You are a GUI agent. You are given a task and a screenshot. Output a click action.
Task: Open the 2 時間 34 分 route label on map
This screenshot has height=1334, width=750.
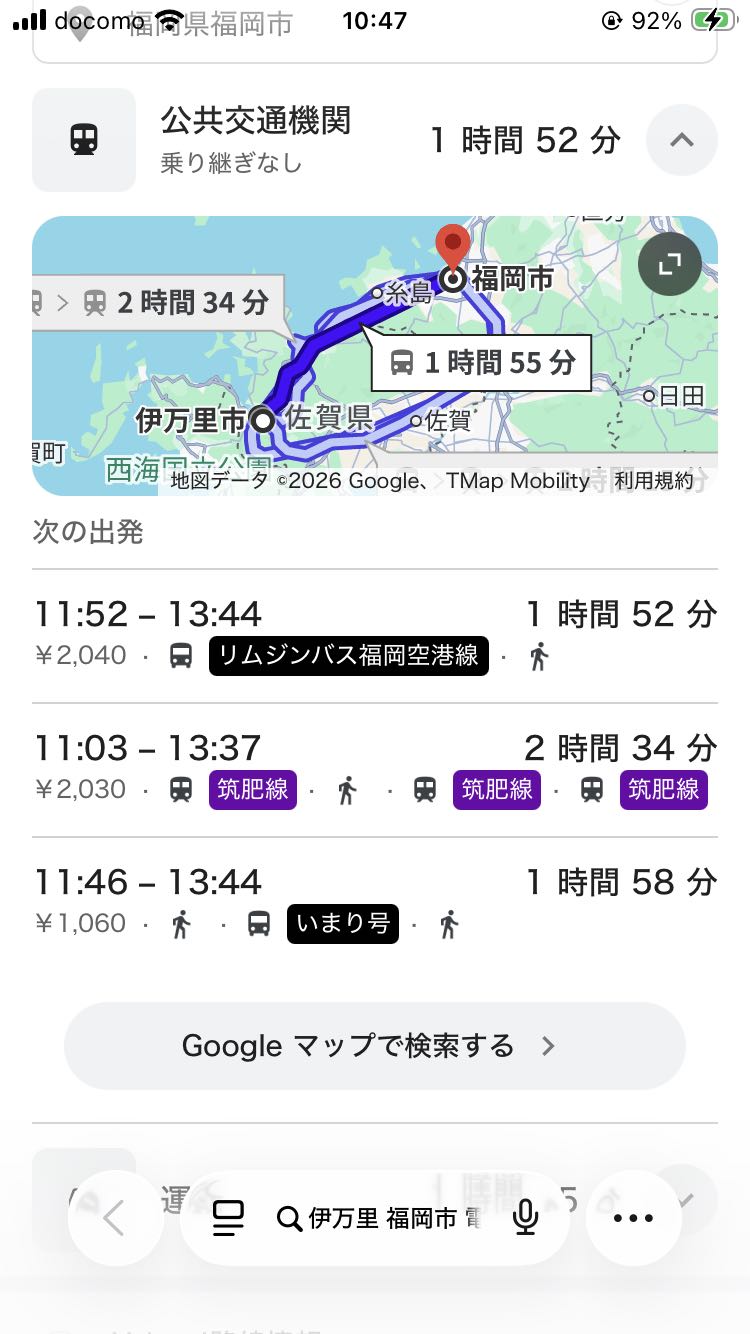(160, 302)
